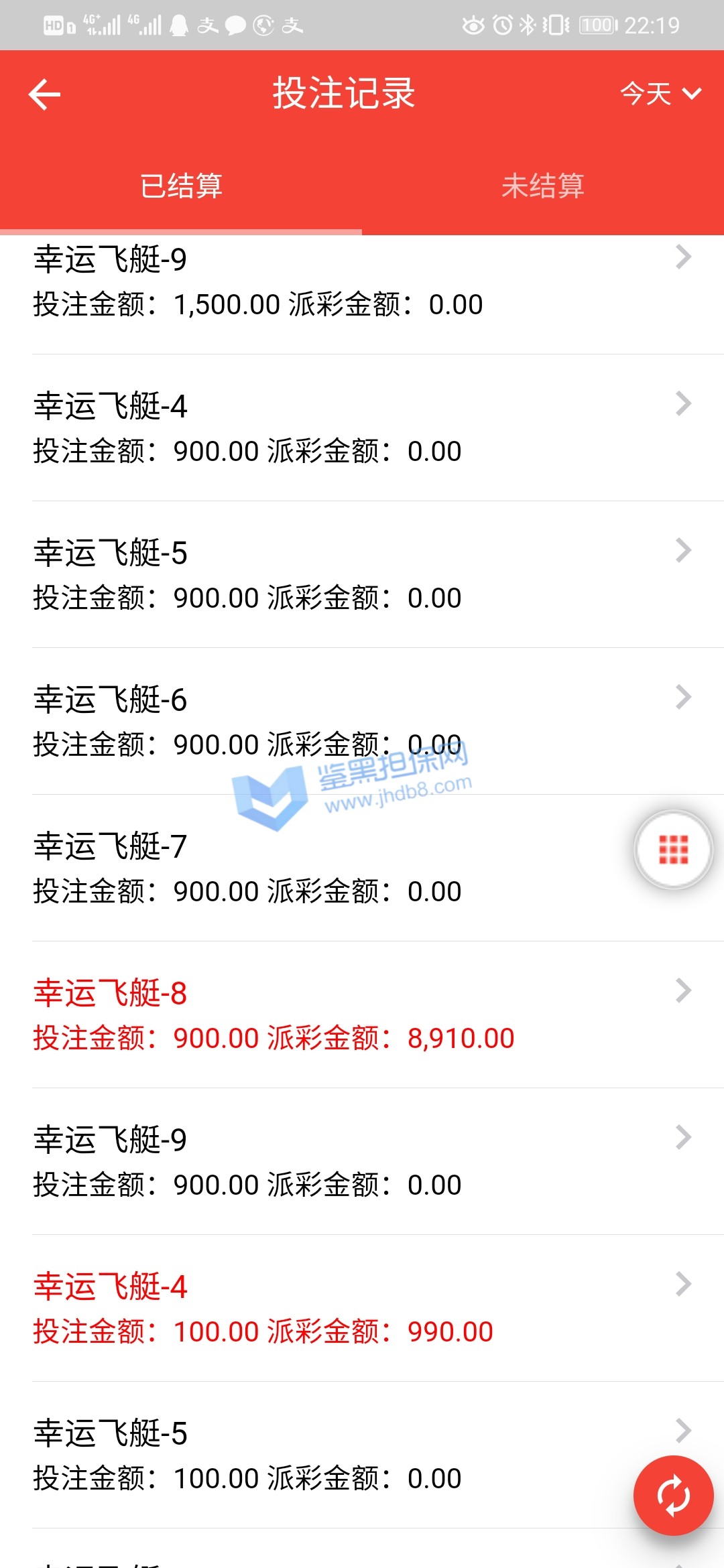Viewport: 724px width, 1568px height.
Task: Open 幸运飞艇-9 record with 1,500.00 bet
Action: tap(362, 283)
